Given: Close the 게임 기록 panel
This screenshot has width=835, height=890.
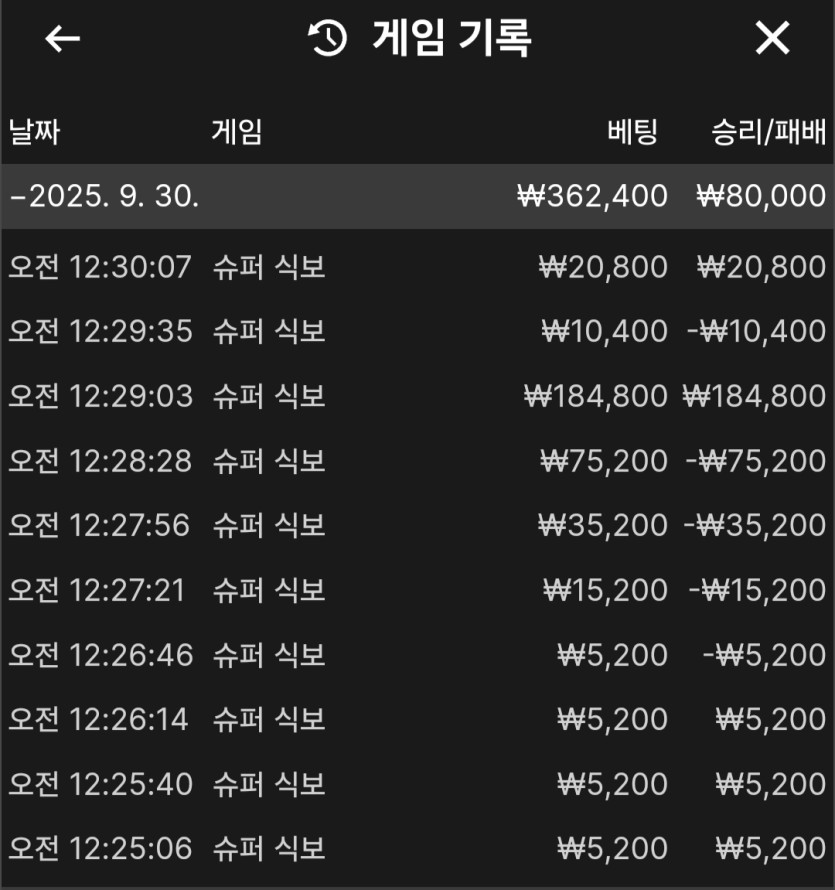Looking at the screenshot, I should click(772, 39).
